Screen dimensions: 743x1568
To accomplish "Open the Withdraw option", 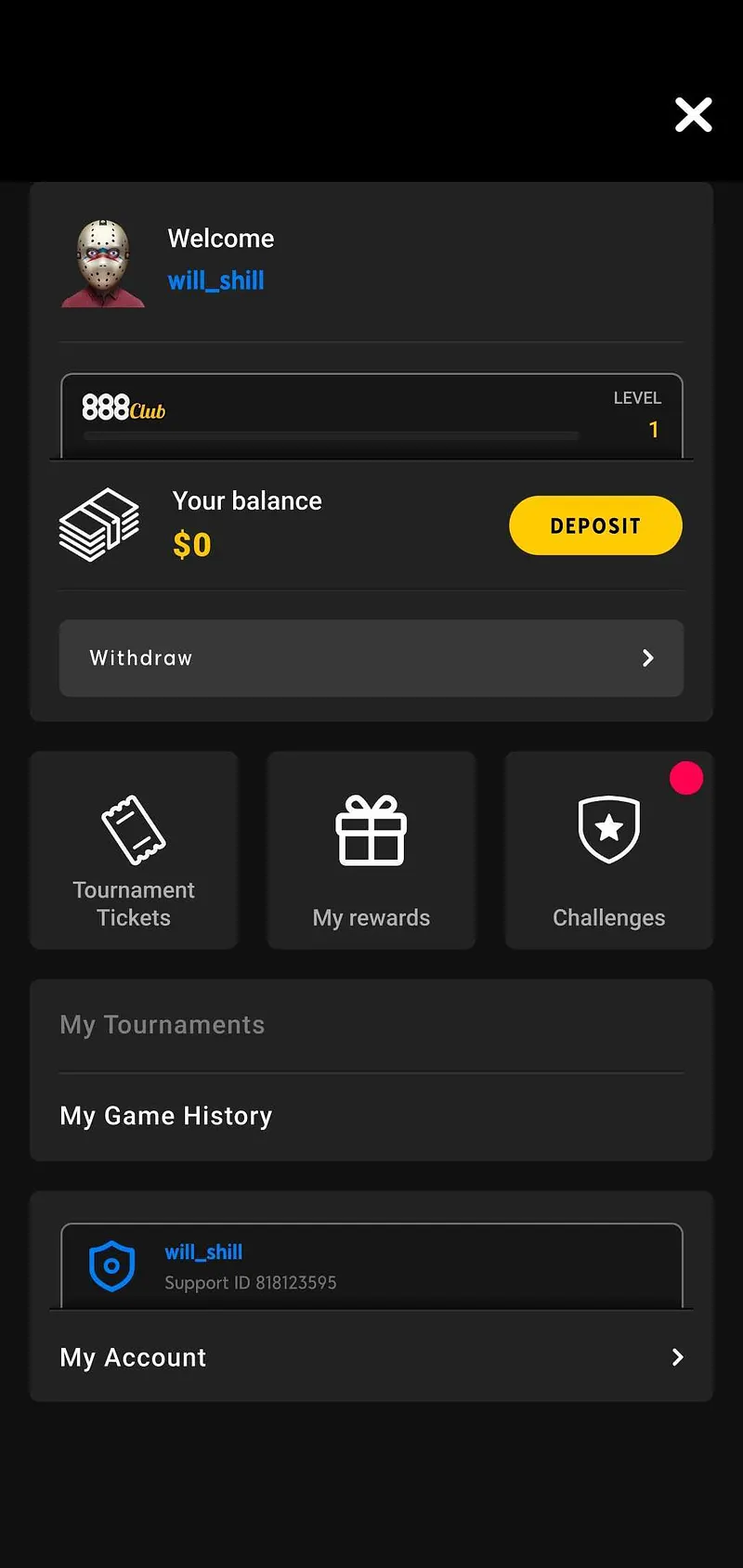I will [371, 658].
